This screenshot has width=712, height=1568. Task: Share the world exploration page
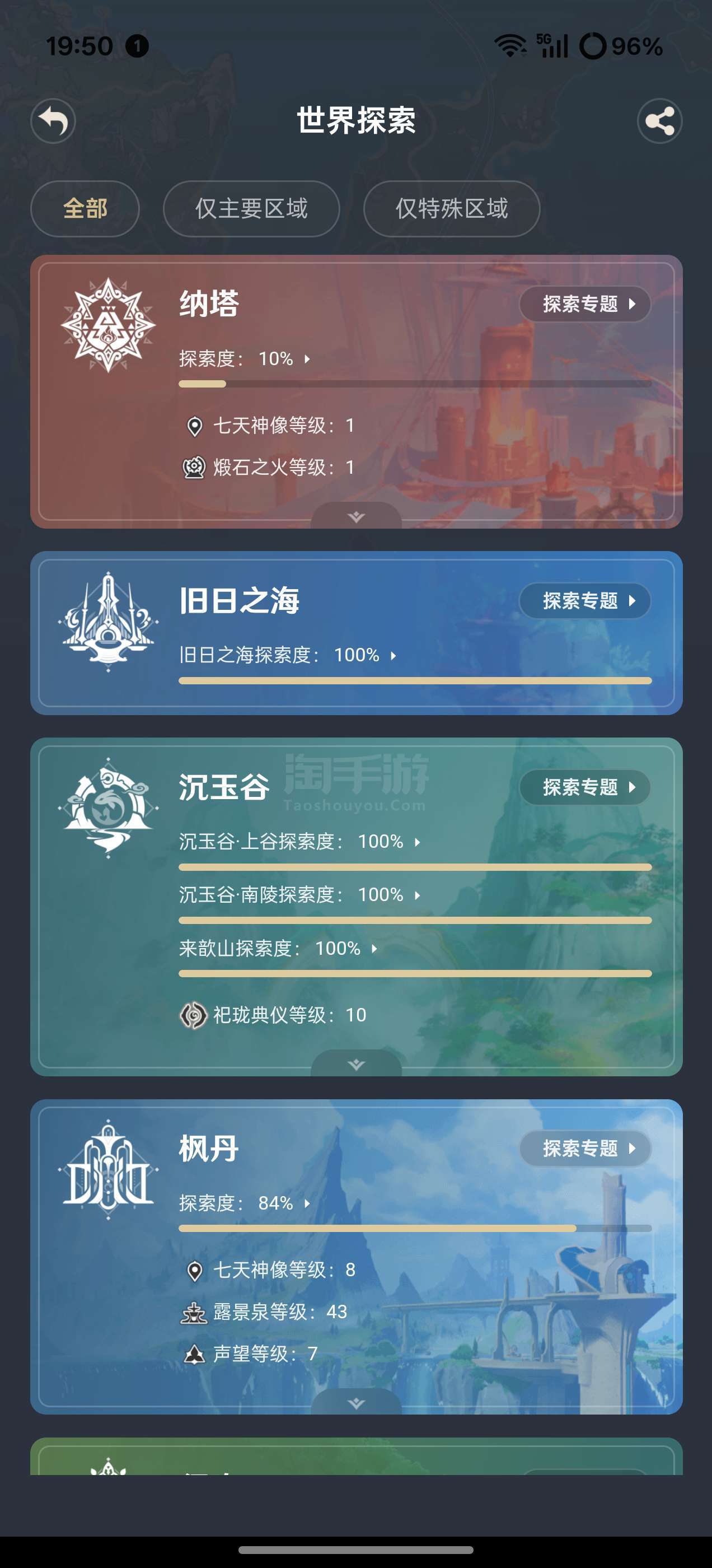click(x=660, y=120)
